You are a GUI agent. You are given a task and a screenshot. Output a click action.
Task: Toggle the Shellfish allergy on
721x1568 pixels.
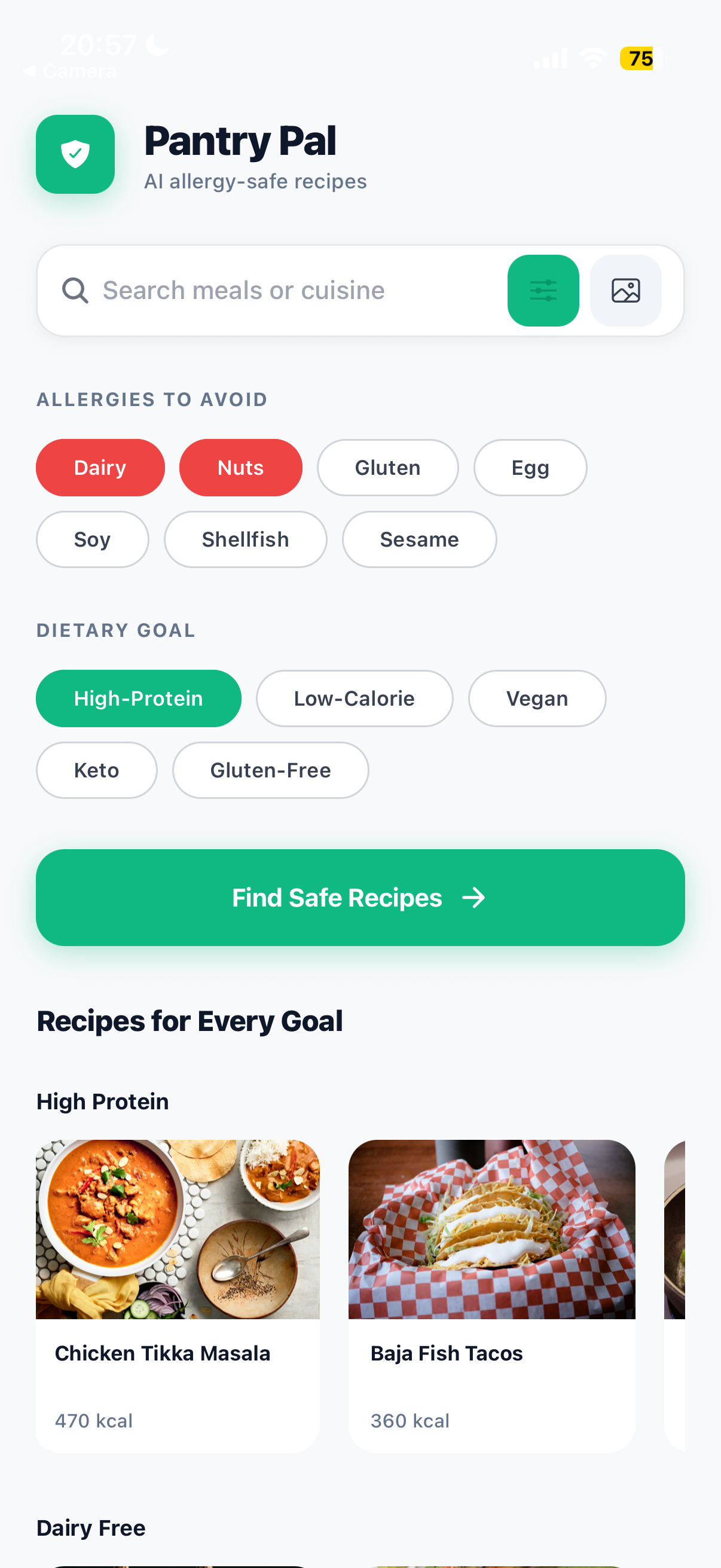click(x=245, y=539)
